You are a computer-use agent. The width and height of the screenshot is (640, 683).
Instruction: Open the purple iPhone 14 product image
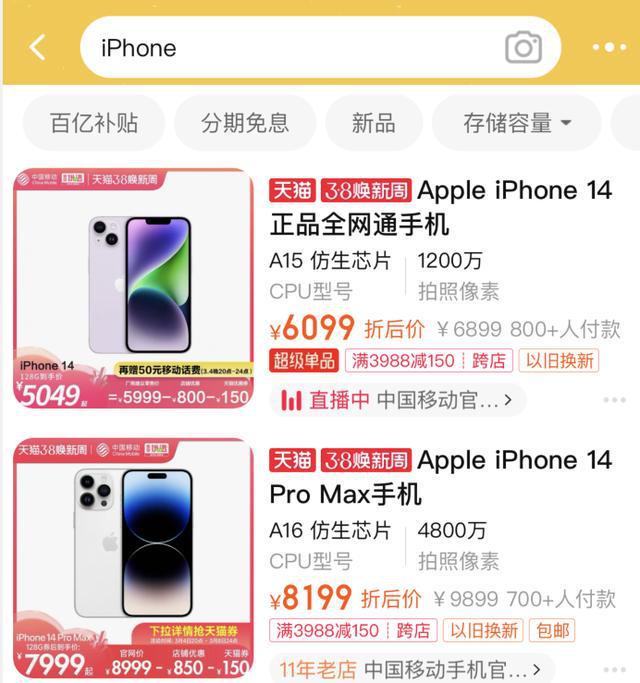pyautogui.click(x=133, y=289)
